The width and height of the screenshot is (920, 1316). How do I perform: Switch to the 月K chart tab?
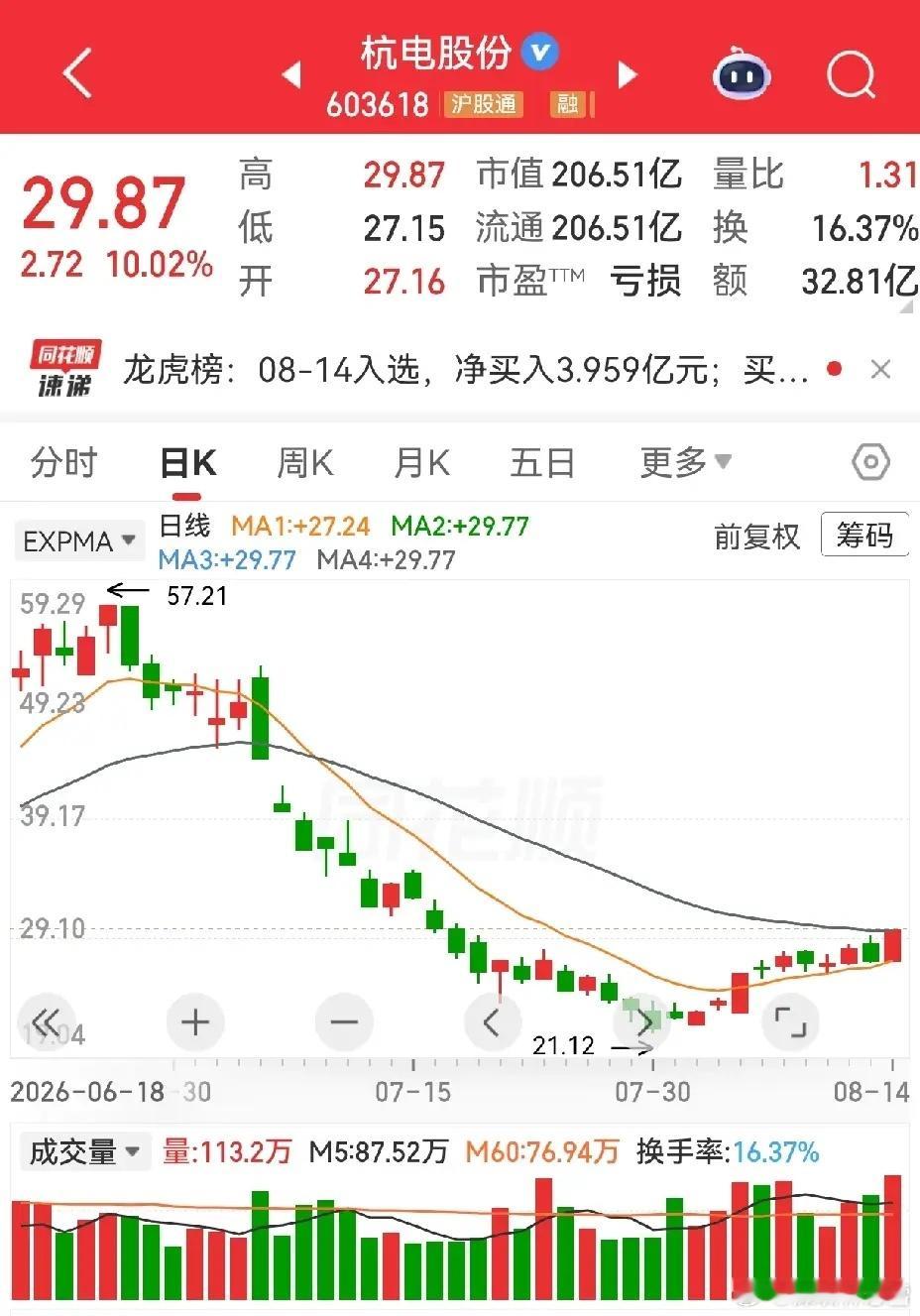422,463
